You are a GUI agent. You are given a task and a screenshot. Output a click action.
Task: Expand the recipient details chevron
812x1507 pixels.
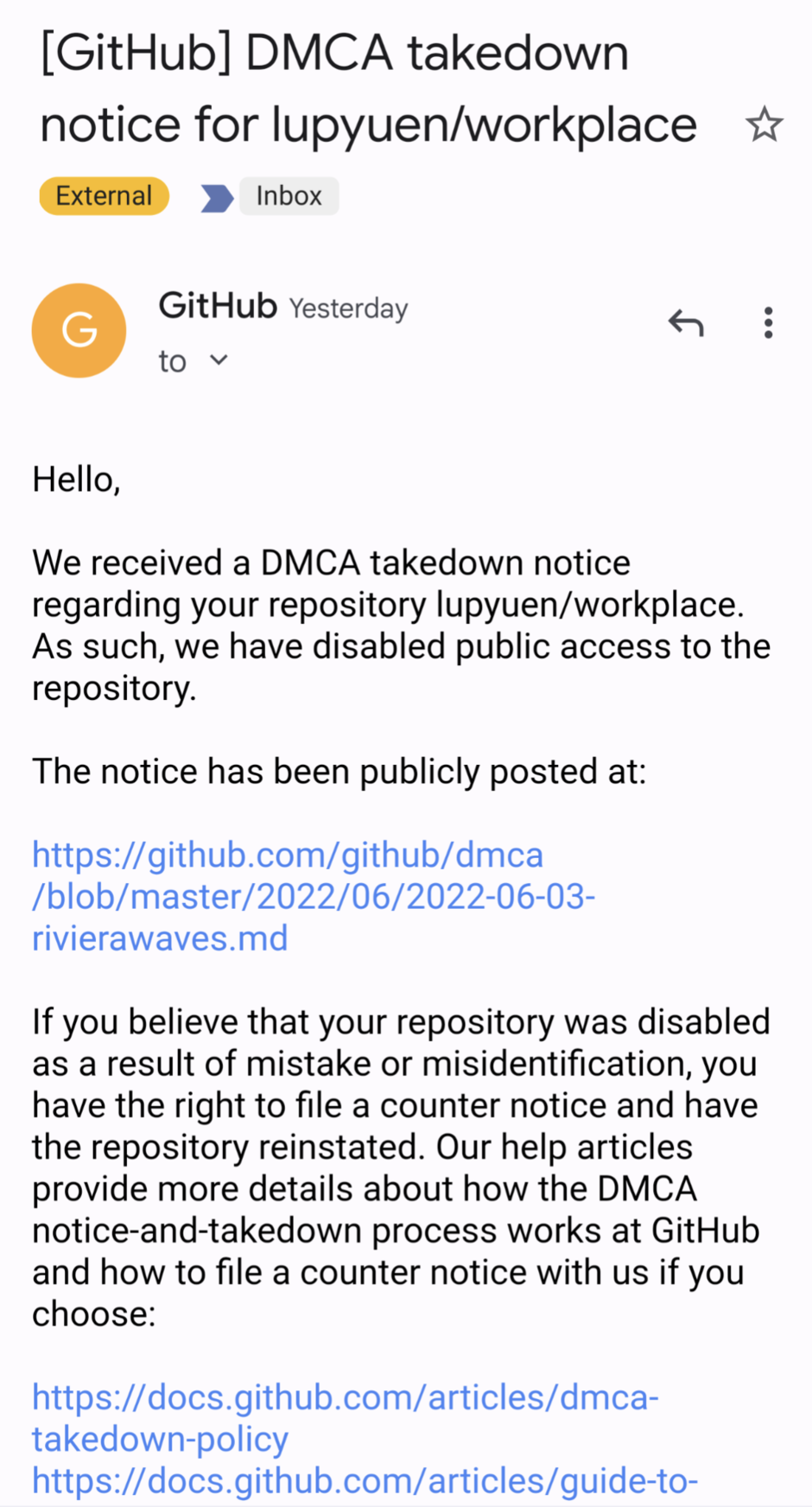click(x=219, y=359)
